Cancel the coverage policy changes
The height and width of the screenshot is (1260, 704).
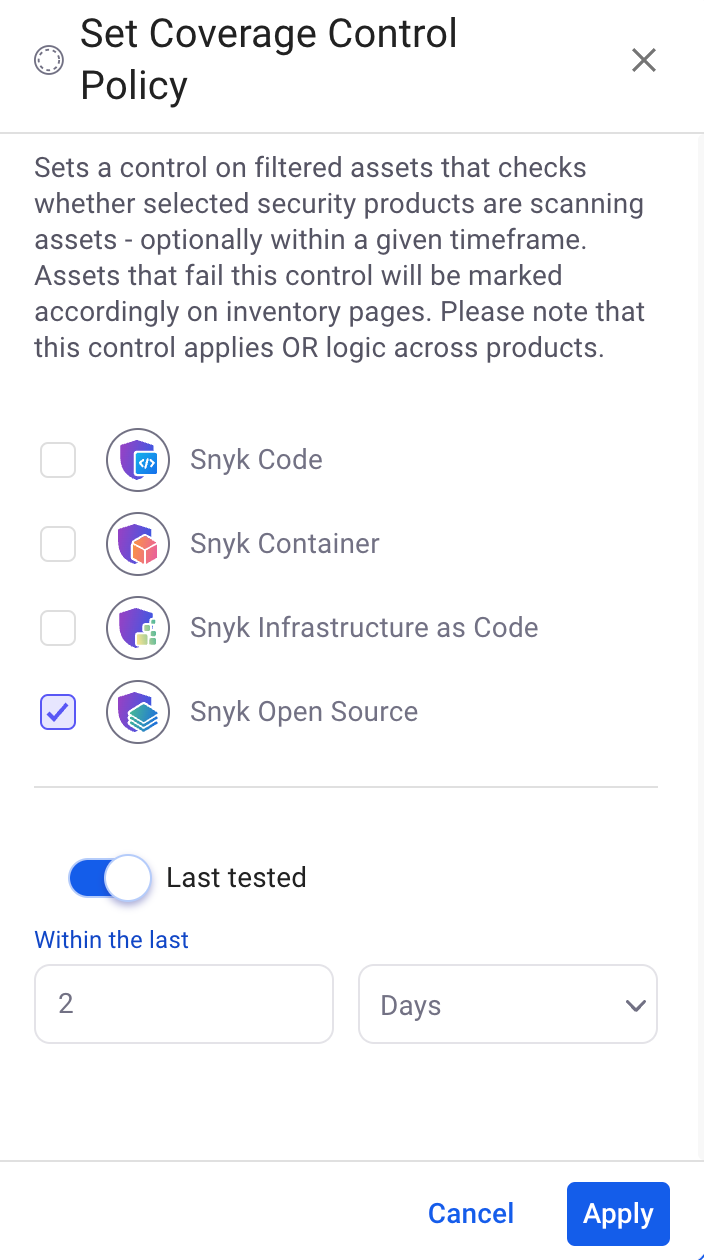[x=470, y=1214]
